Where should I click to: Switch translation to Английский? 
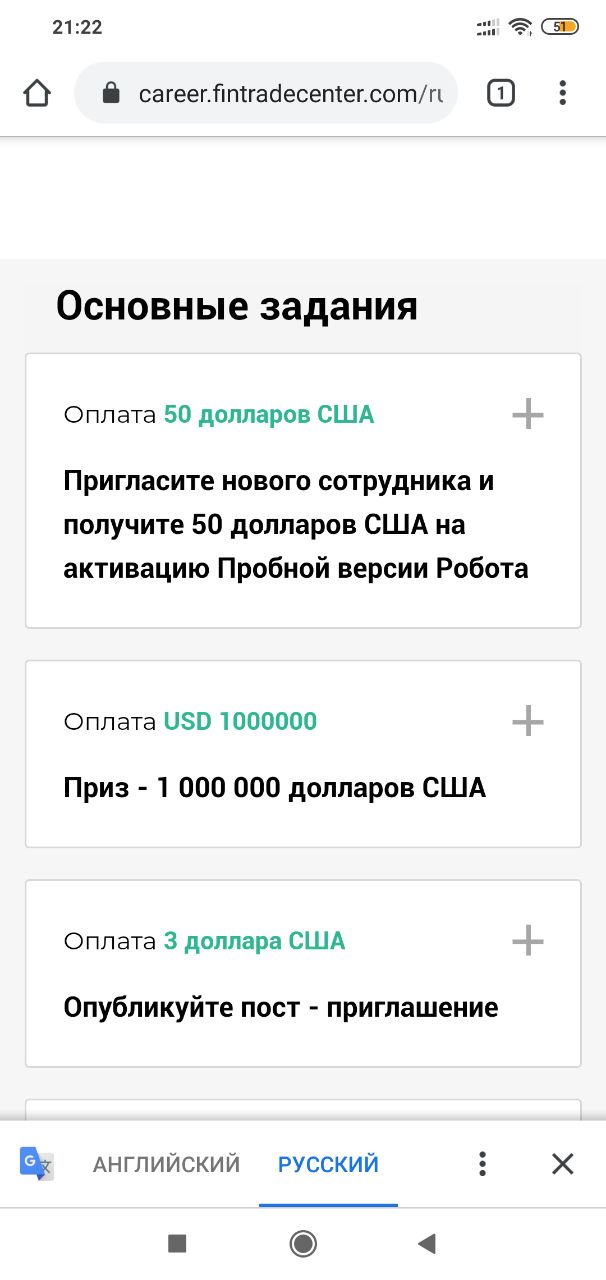click(166, 1164)
